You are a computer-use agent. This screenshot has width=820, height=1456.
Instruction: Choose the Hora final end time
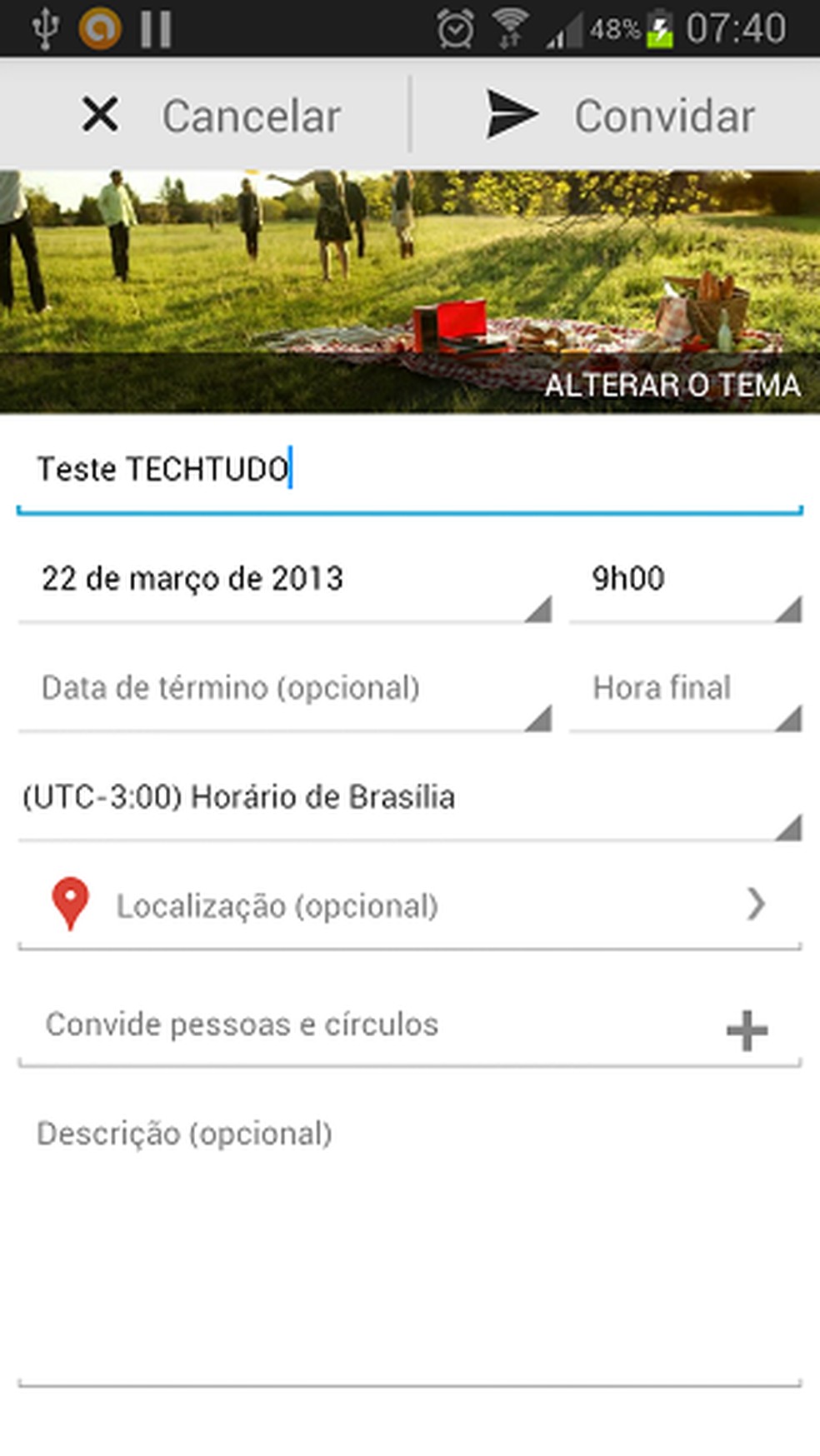[x=683, y=689]
